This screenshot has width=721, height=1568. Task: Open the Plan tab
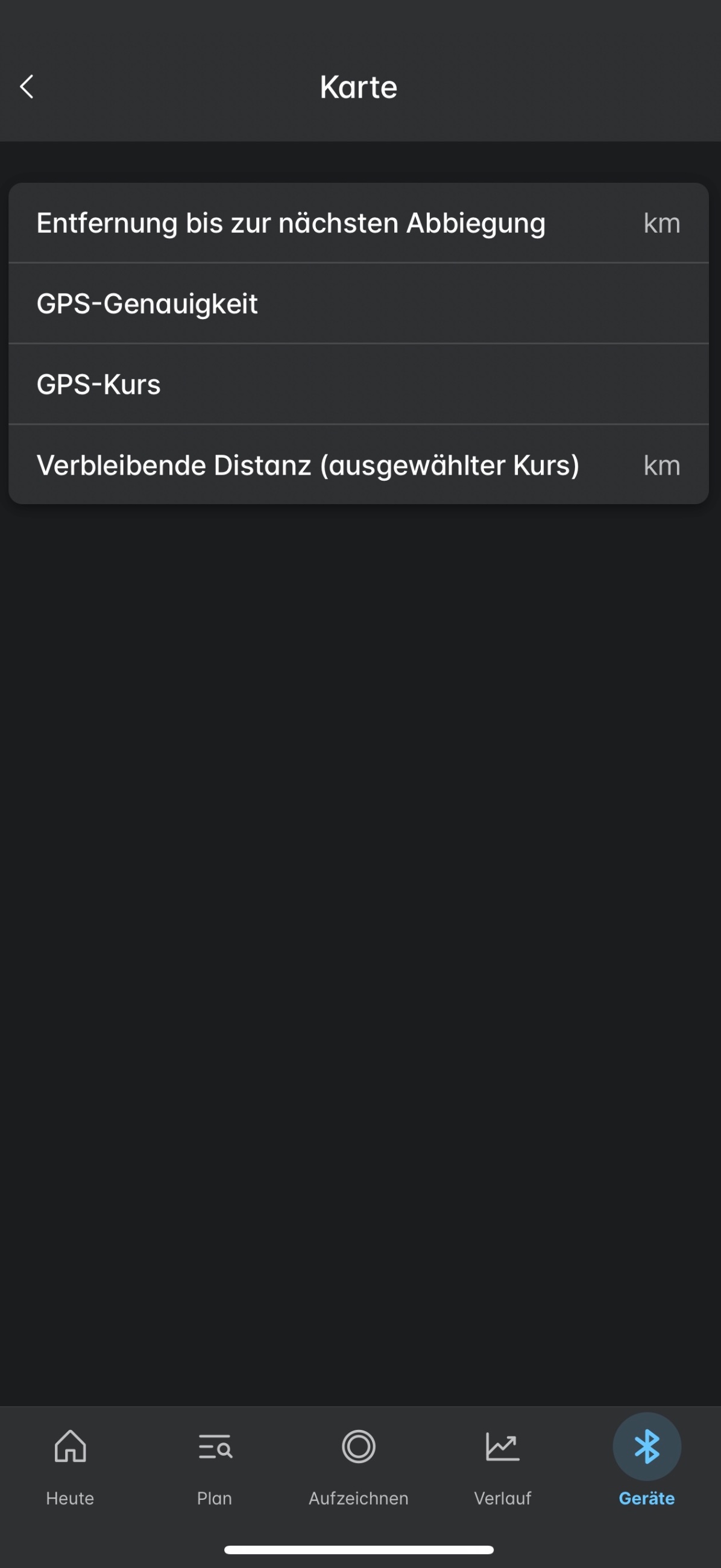point(214,1462)
